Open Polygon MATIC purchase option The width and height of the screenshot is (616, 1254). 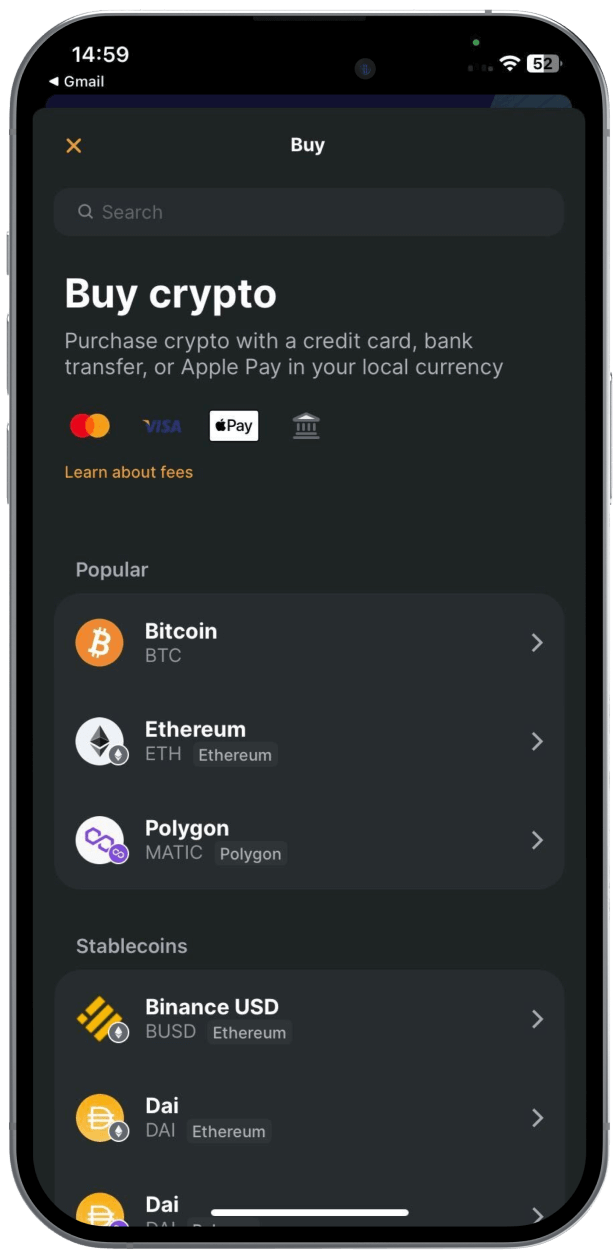308,840
